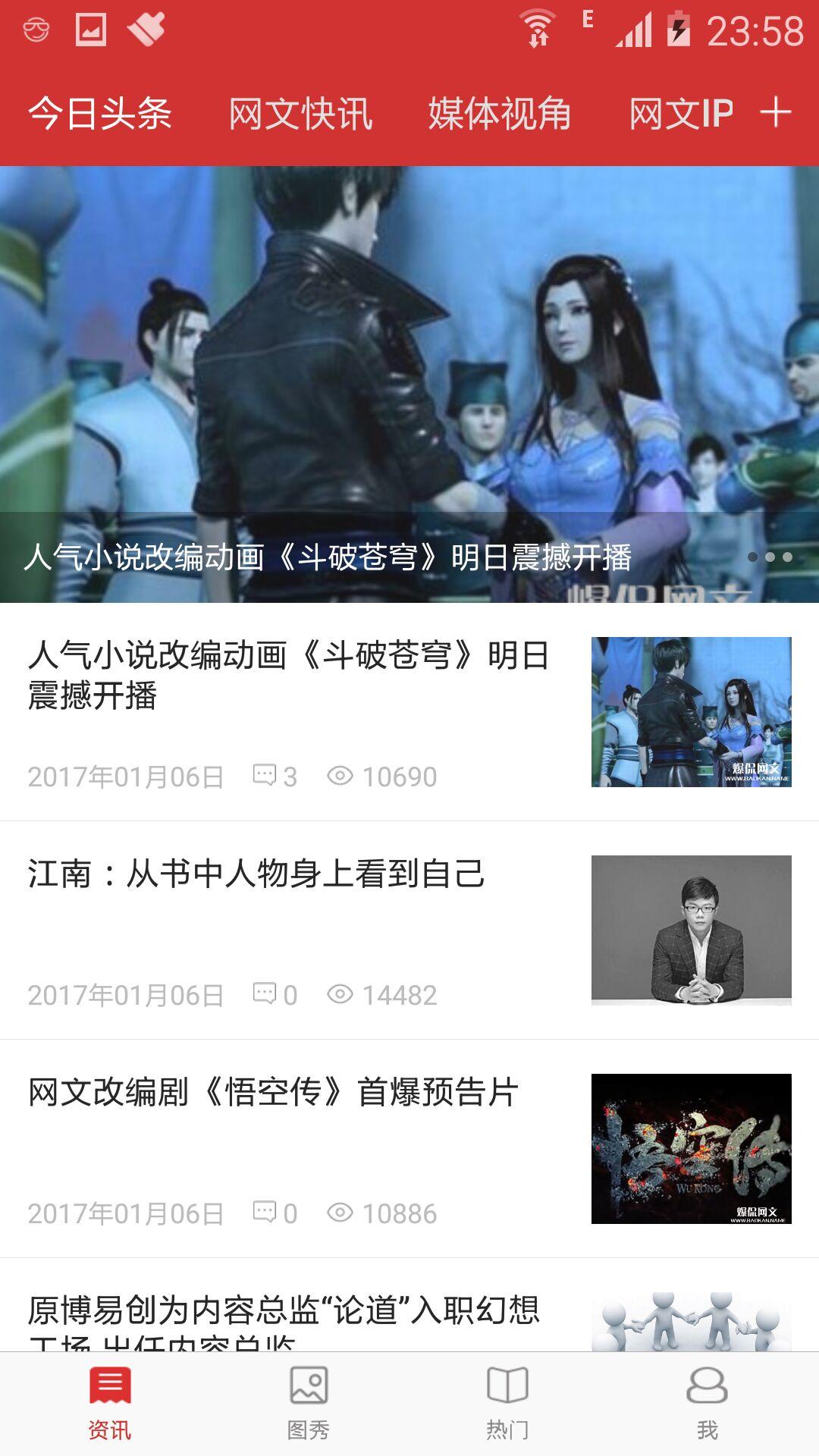
Task: Tap the plus icon to add channels
Action: click(x=775, y=113)
